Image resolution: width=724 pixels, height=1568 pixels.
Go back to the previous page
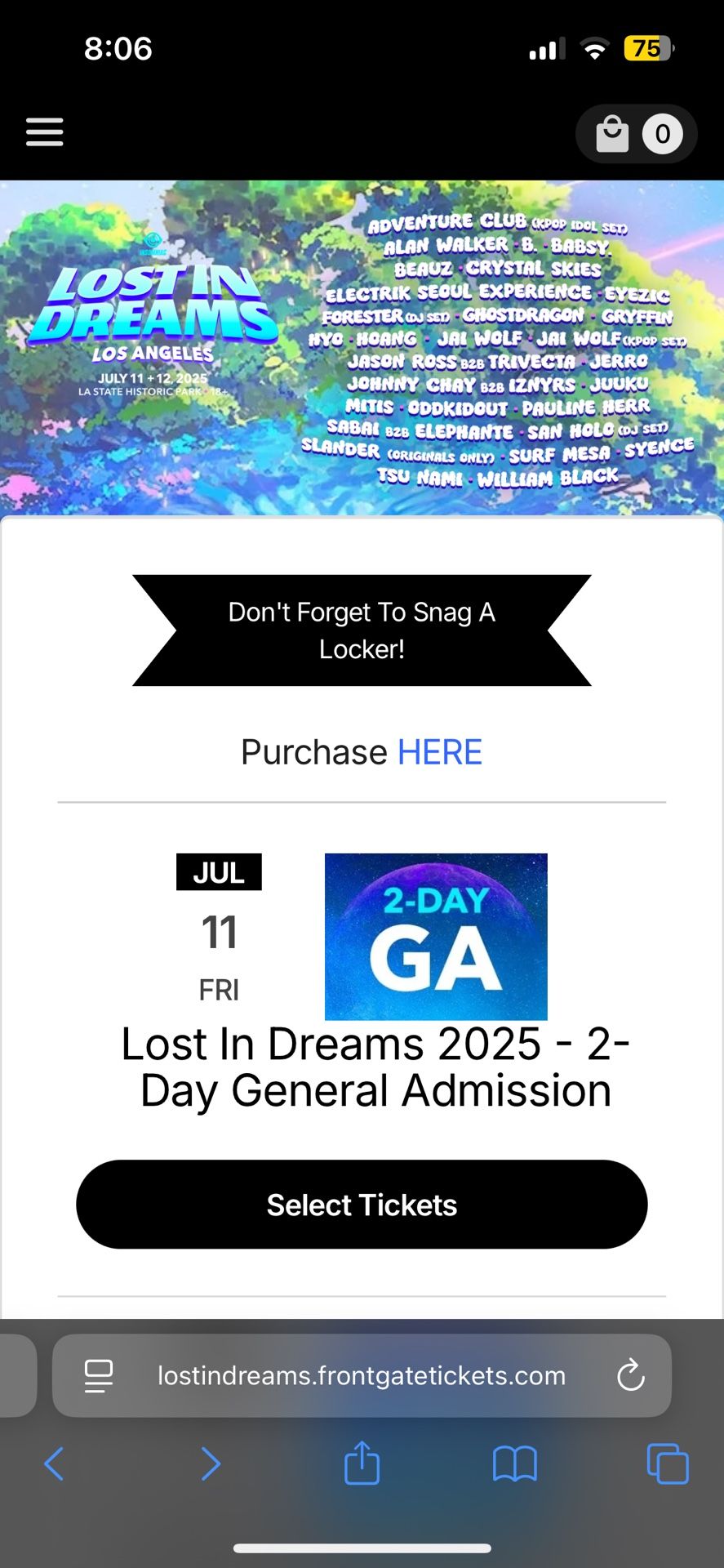pos(54,1463)
